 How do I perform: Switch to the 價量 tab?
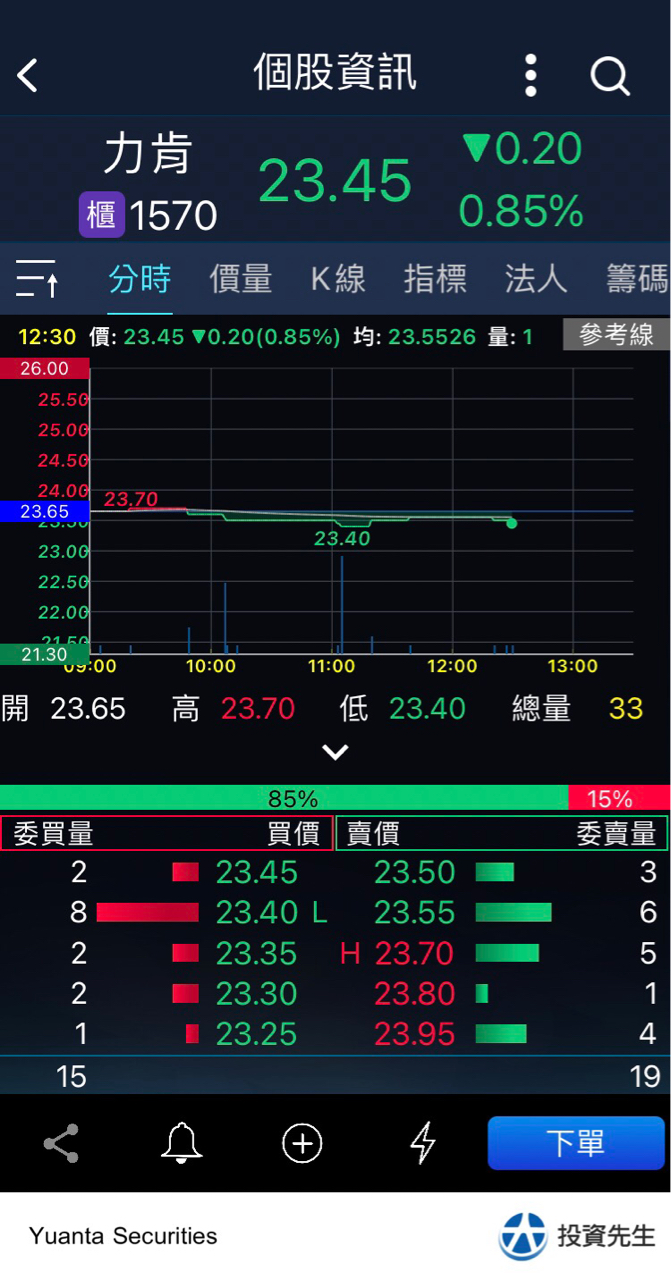tap(240, 279)
